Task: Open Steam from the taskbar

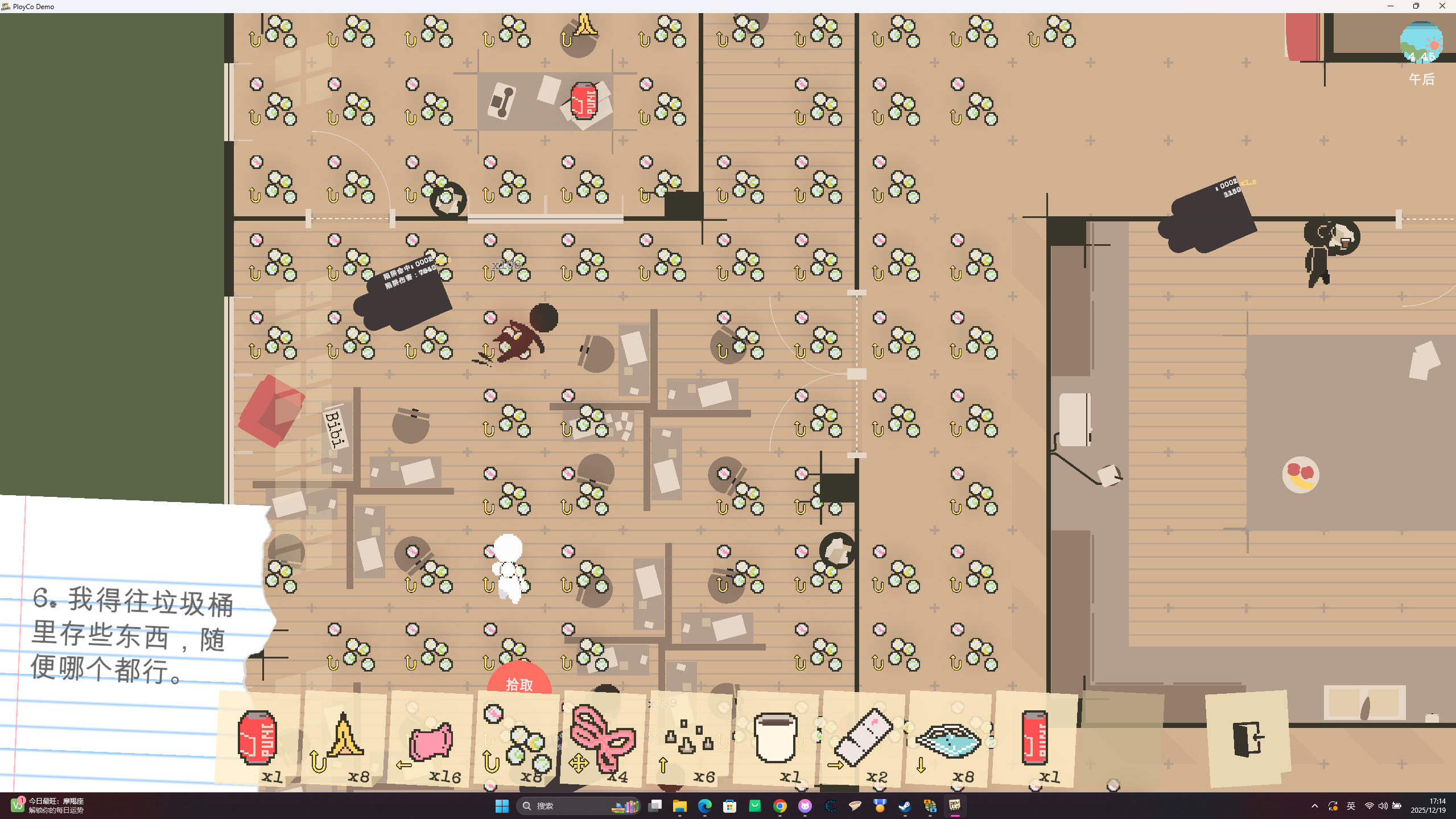Action: coord(905,806)
